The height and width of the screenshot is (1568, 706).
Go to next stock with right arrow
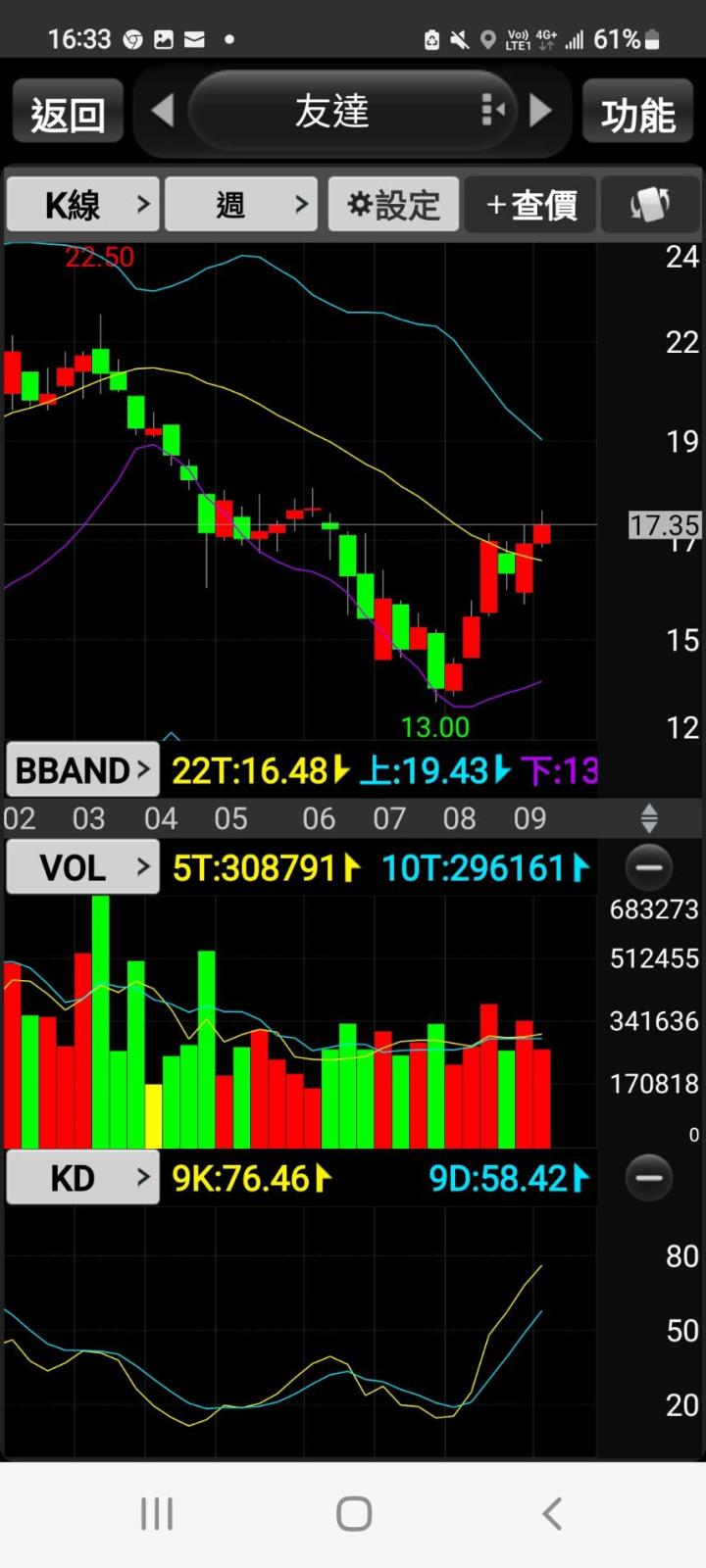(x=540, y=111)
